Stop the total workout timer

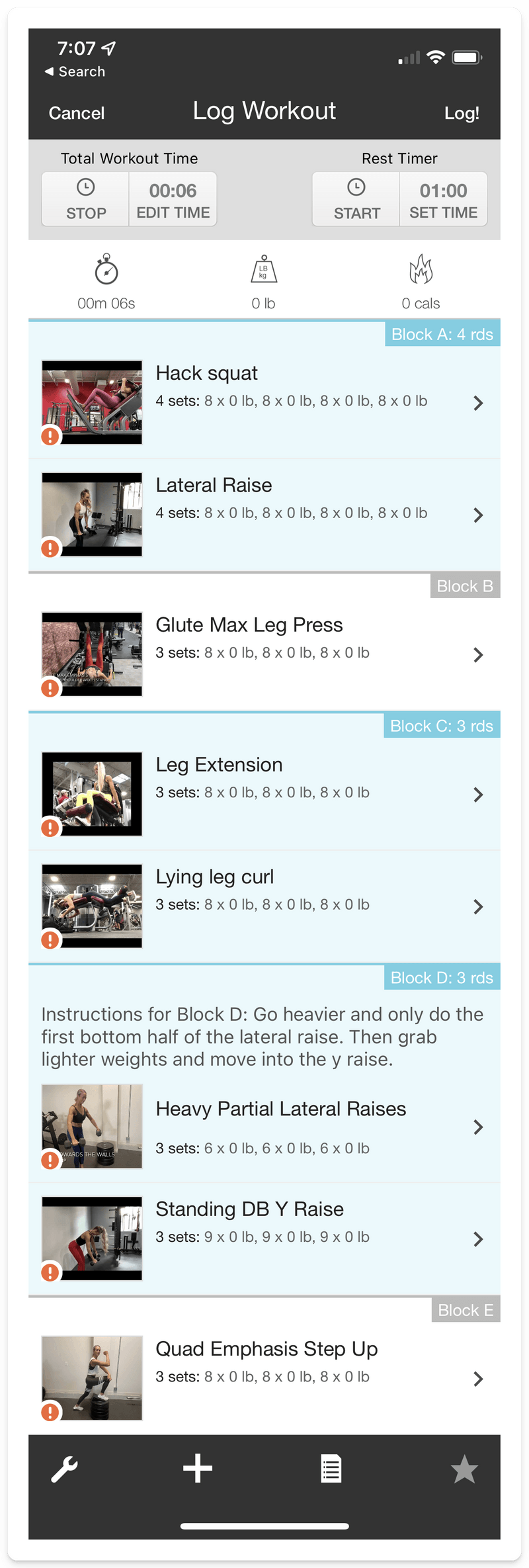tap(85, 199)
